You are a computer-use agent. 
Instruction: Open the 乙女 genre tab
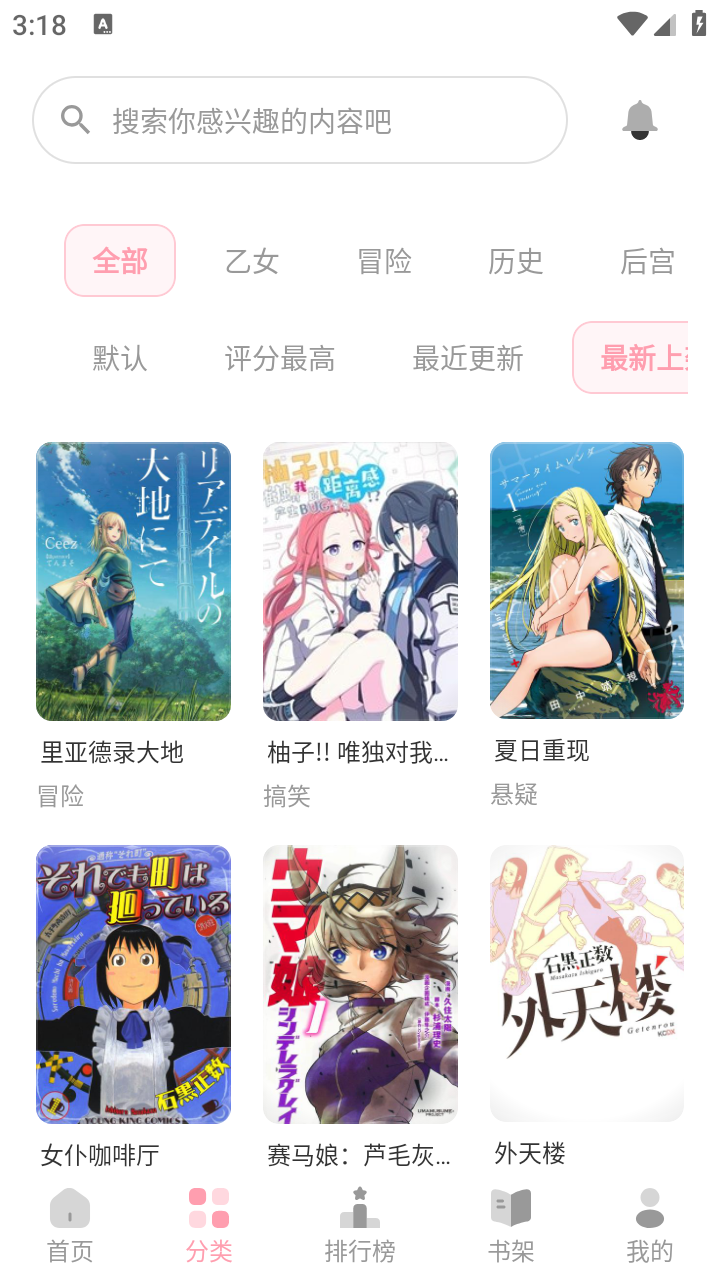[x=252, y=260]
